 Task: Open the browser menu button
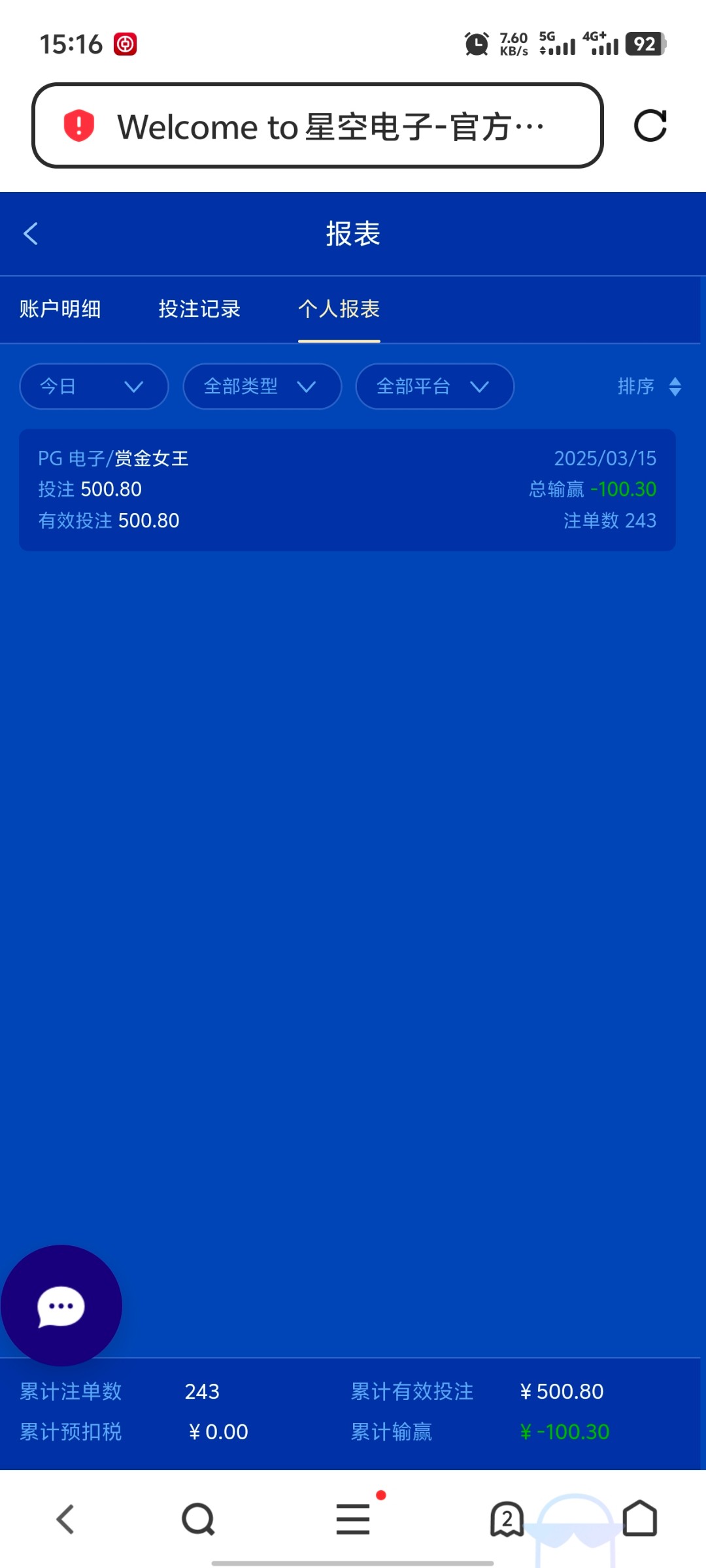pyautogui.click(x=353, y=1519)
